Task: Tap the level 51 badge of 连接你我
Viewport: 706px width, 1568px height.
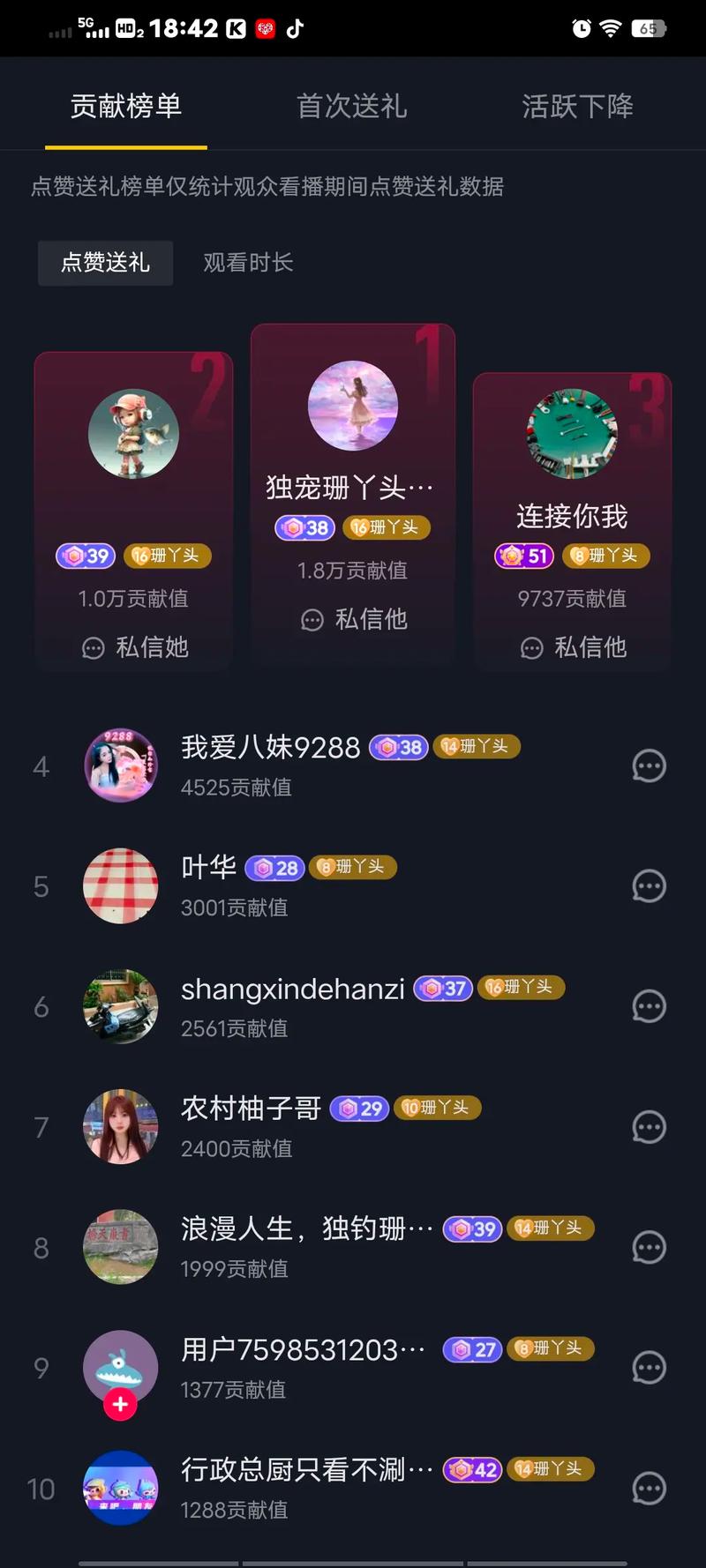Action: 523,556
